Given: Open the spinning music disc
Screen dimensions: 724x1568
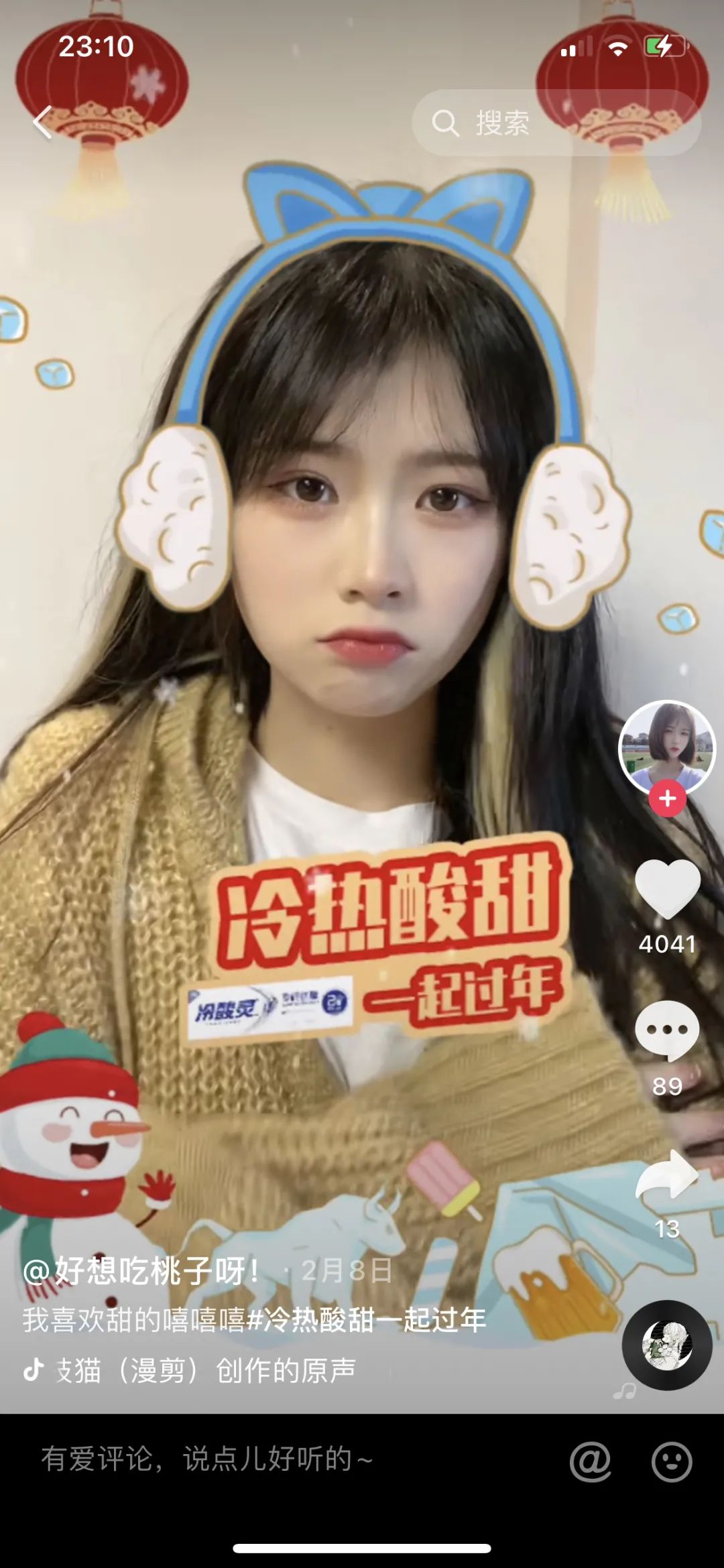Looking at the screenshot, I should (x=666, y=1344).
